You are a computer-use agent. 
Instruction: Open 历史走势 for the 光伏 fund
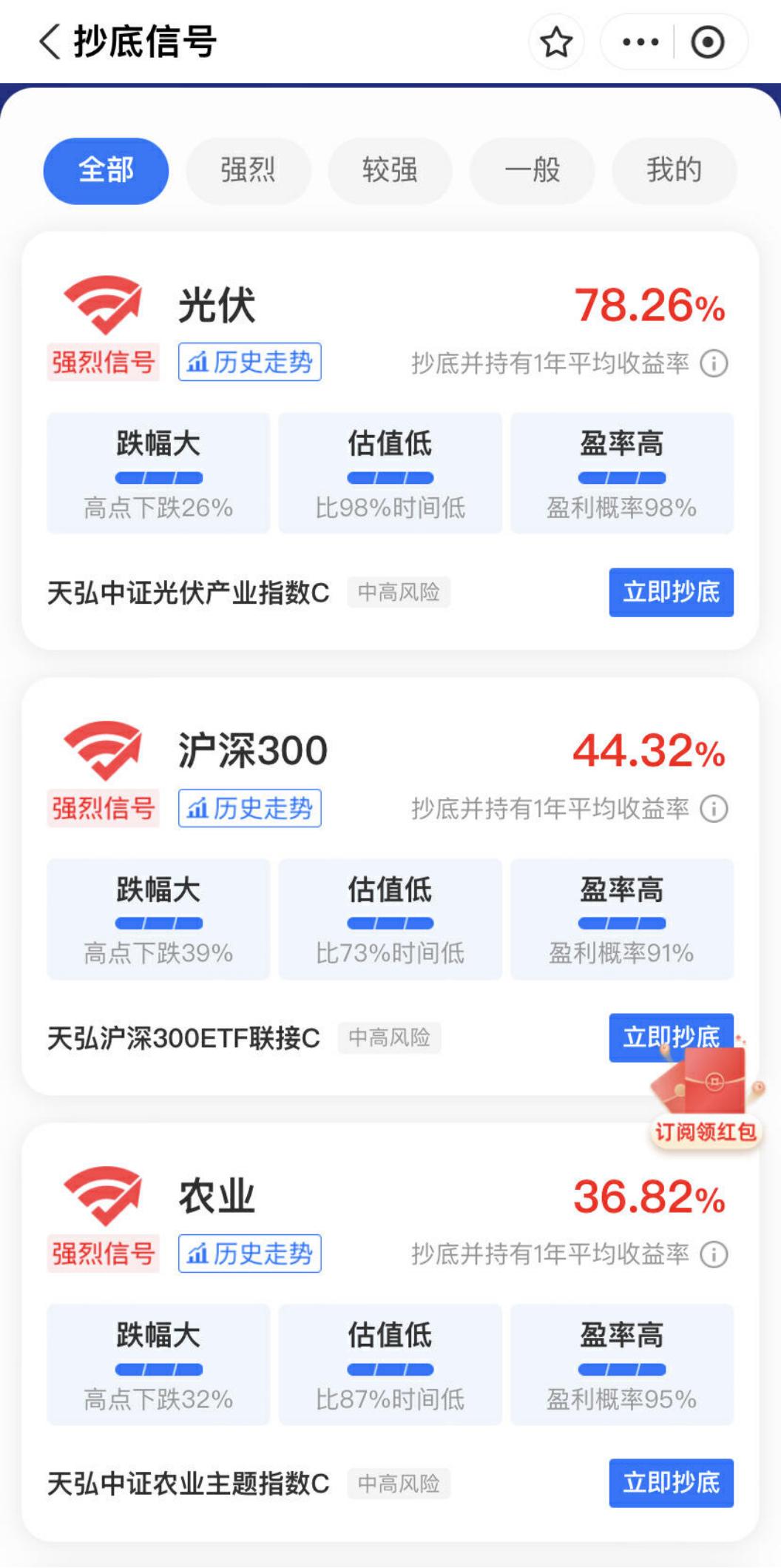click(x=248, y=363)
